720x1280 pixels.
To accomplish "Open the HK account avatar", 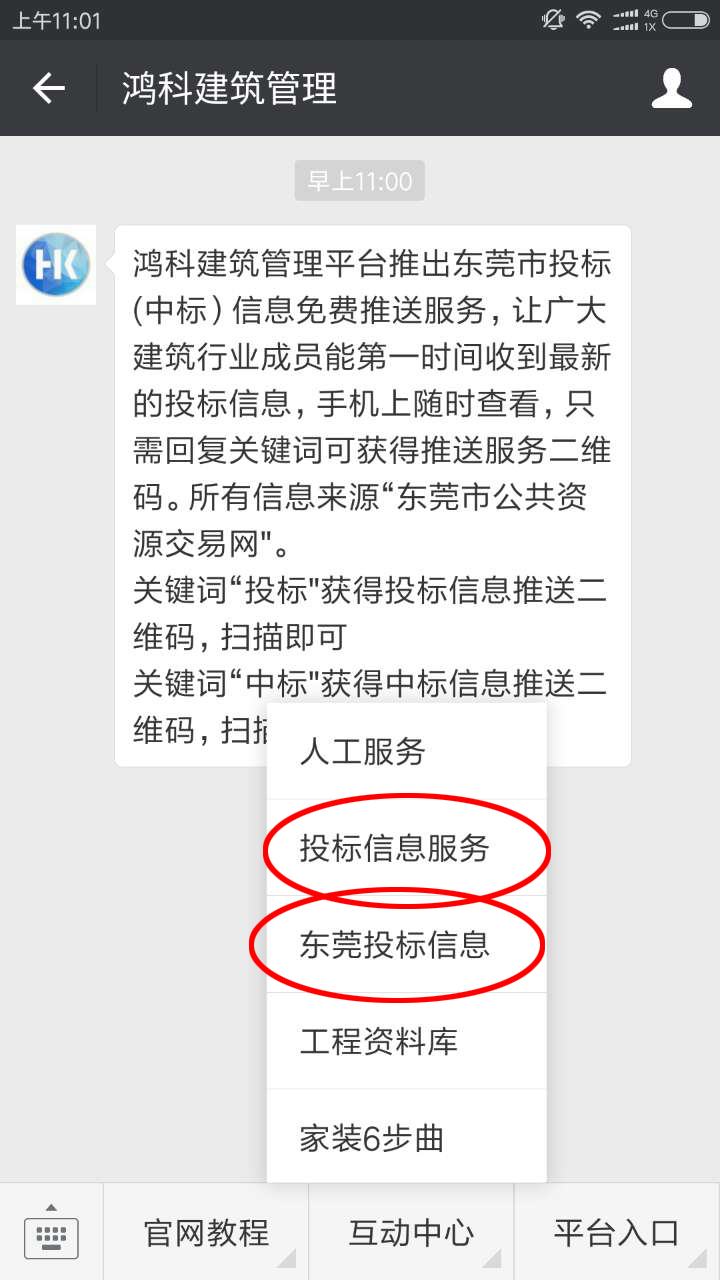I will point(56,265).
